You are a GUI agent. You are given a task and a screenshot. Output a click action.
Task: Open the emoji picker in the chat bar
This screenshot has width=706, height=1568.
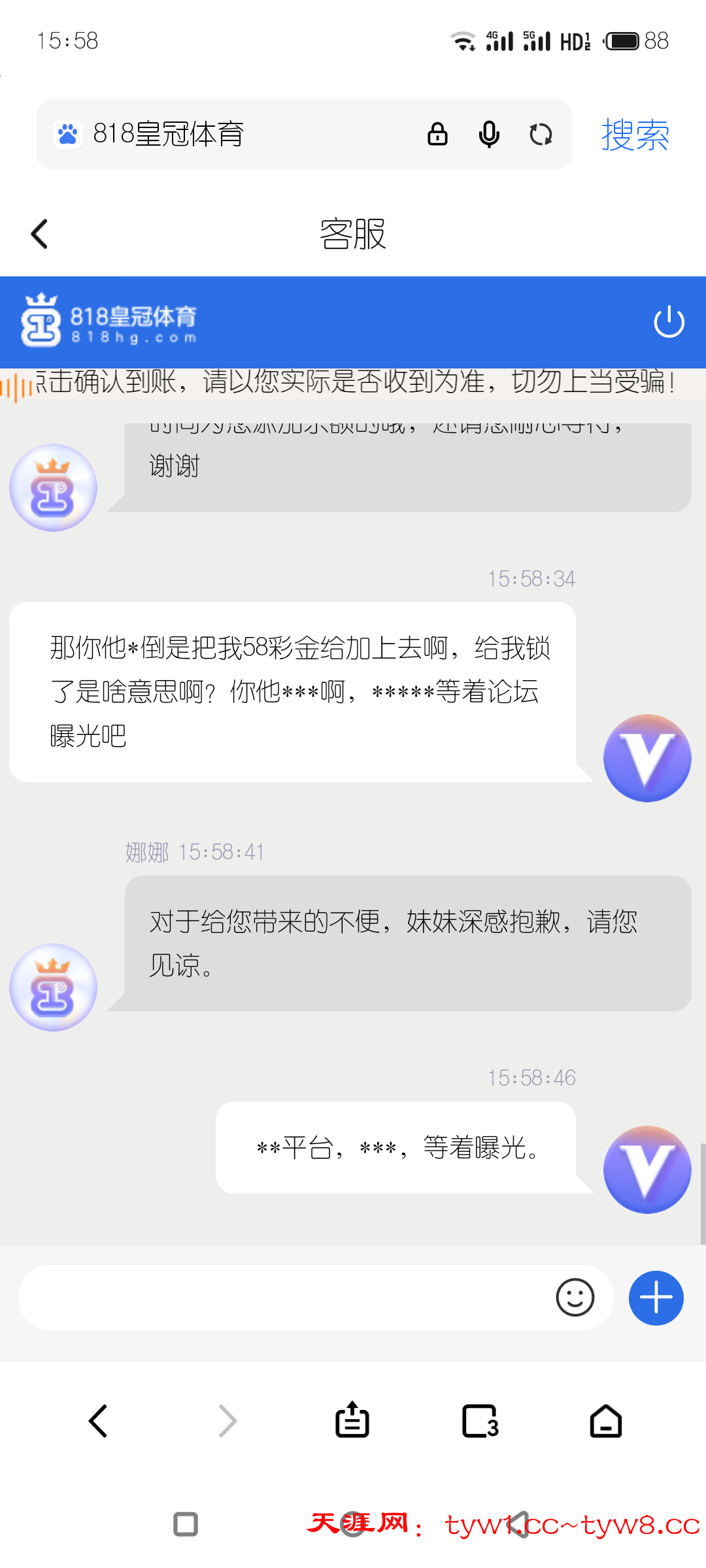pos(574,1298)
